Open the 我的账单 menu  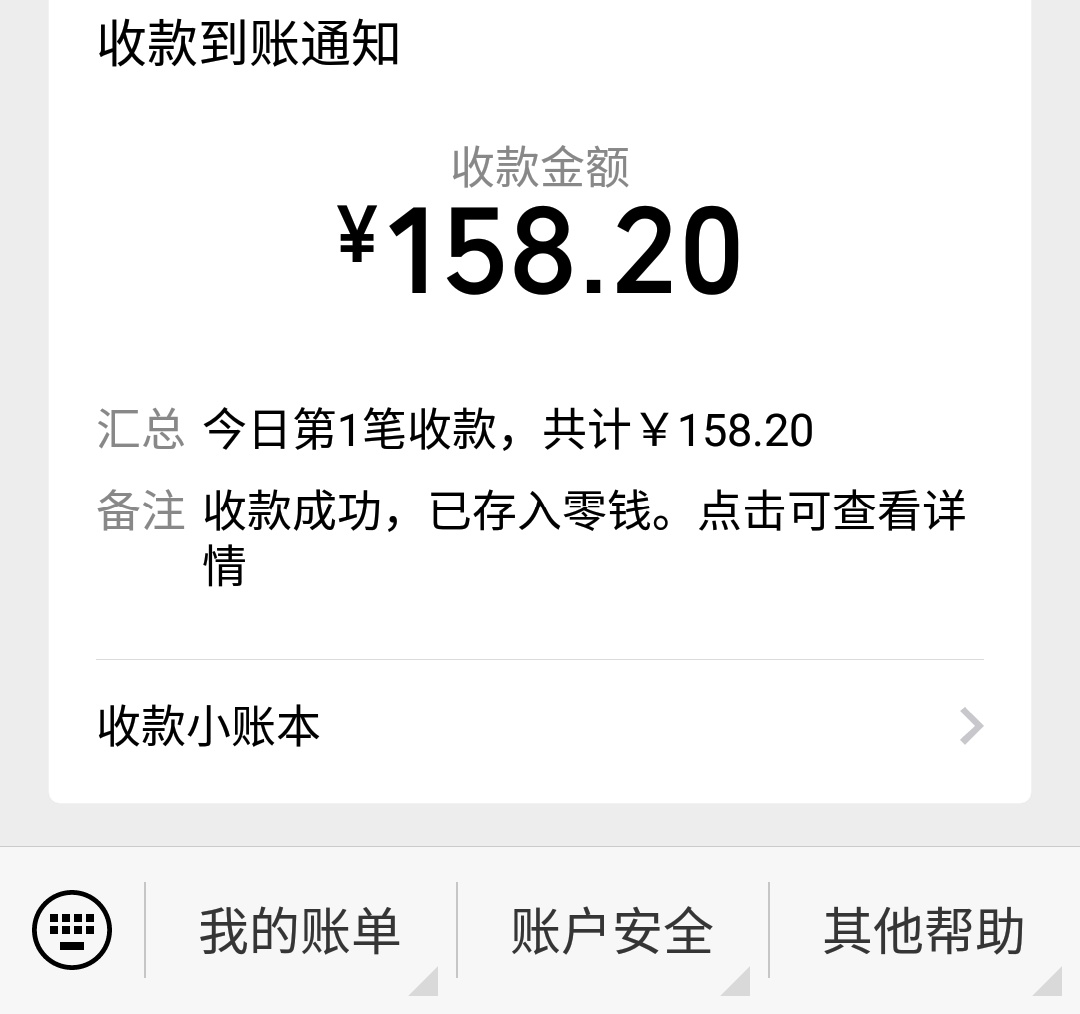pyautogui.click(x=300, y=931)
